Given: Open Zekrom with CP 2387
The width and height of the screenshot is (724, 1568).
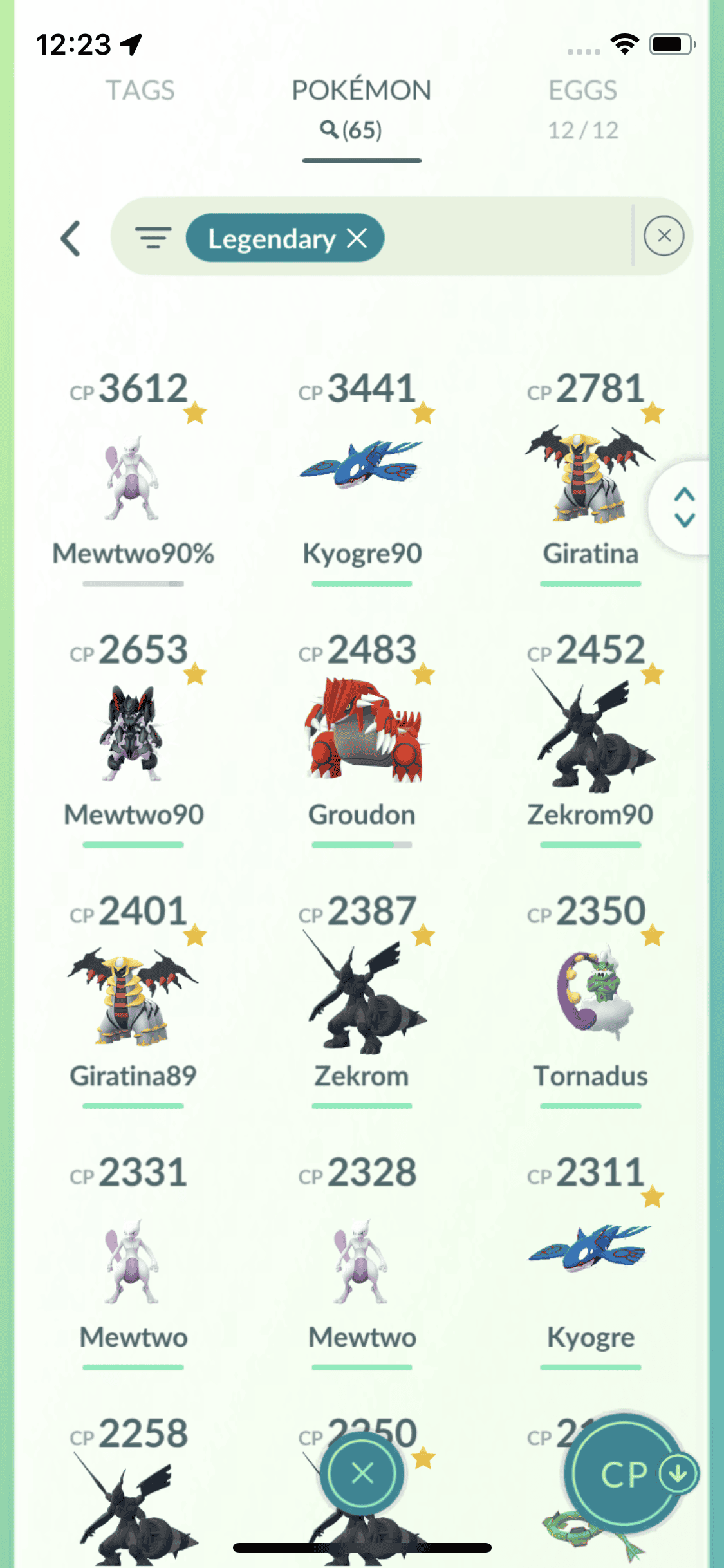Looking at the screenshot, I should pyautogui.click(x=362, y=998).
